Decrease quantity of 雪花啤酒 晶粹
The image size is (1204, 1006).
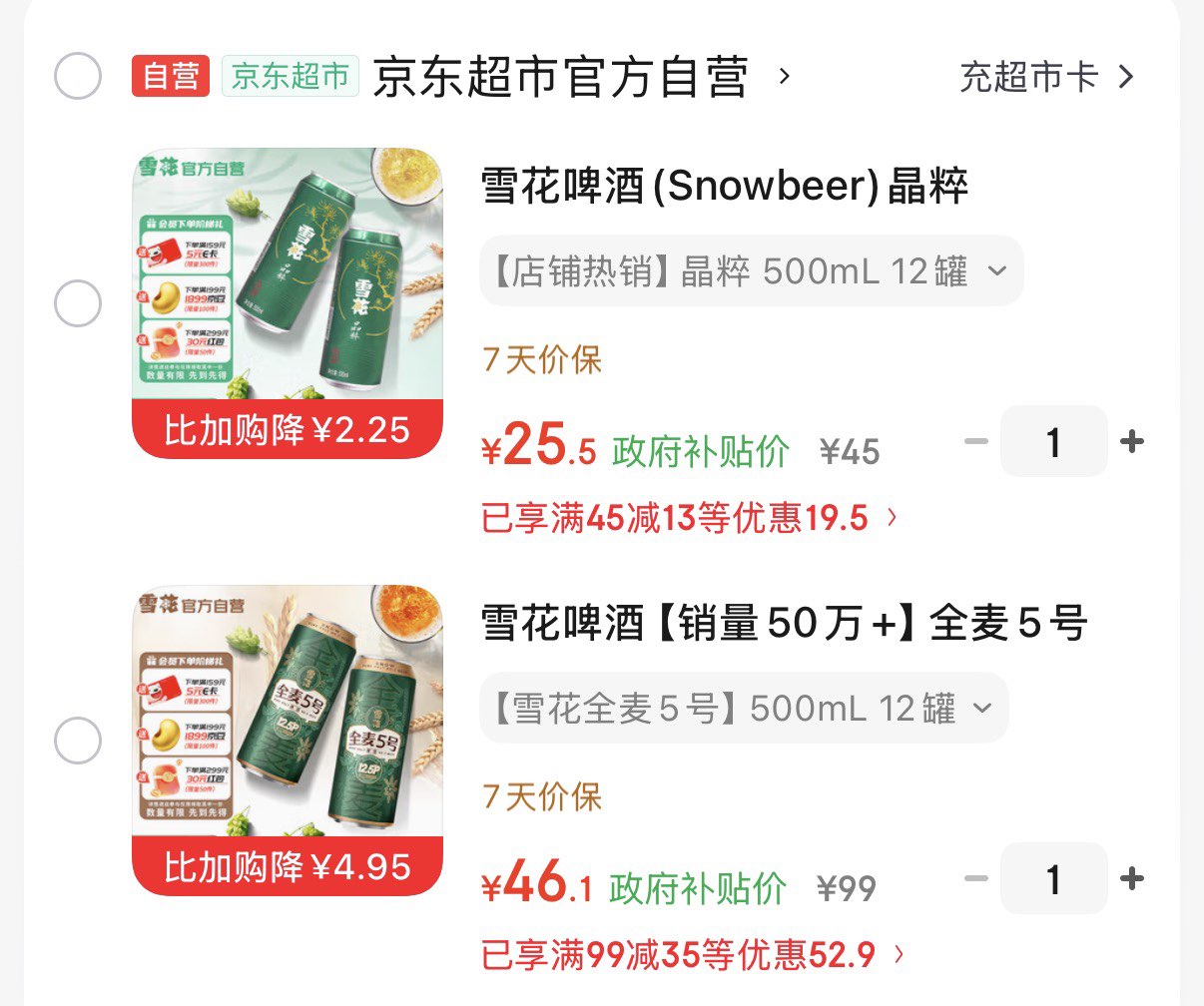tap(976, 441)
